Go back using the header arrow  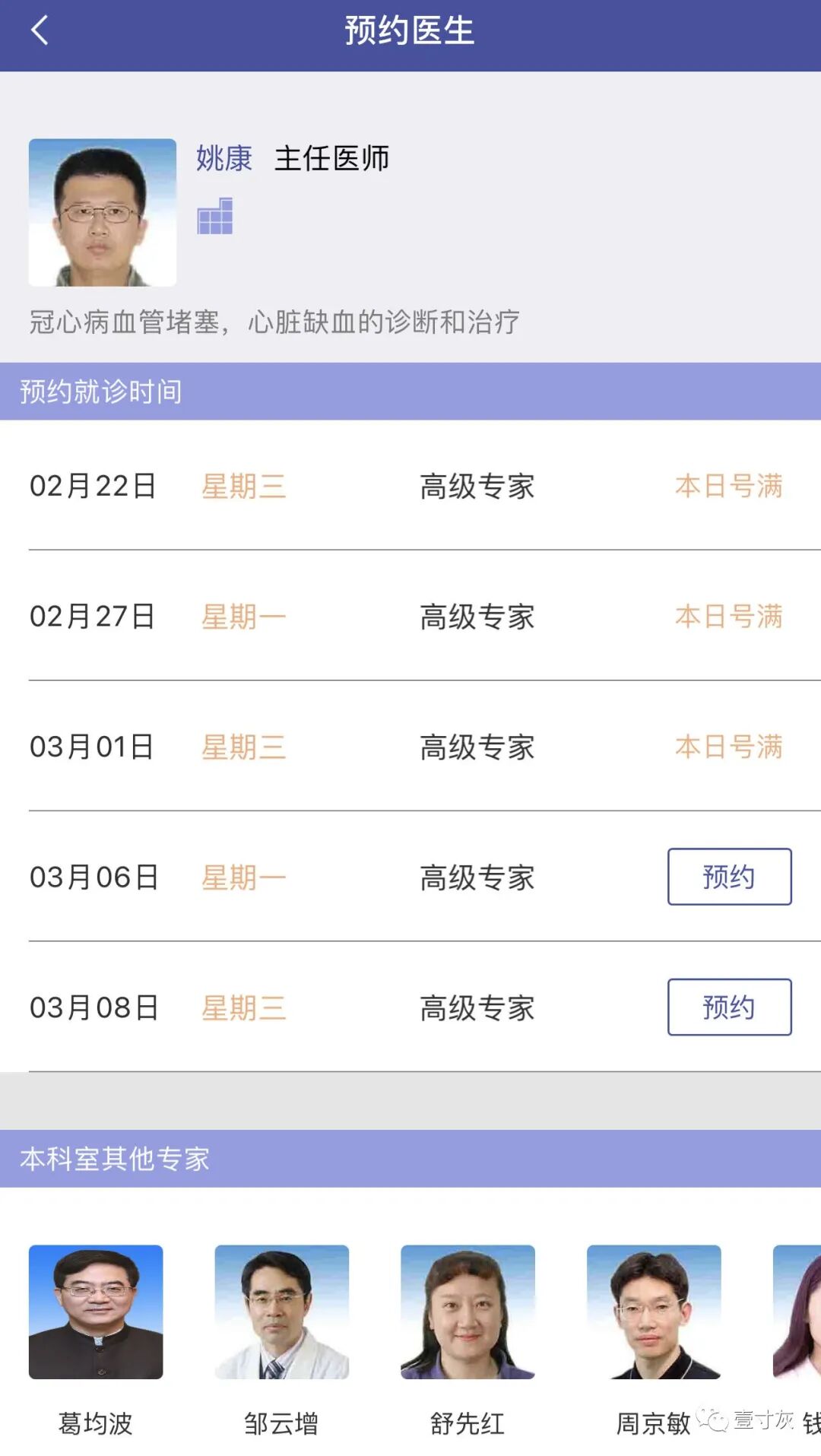pyautogui.click(x=40, y=30)
